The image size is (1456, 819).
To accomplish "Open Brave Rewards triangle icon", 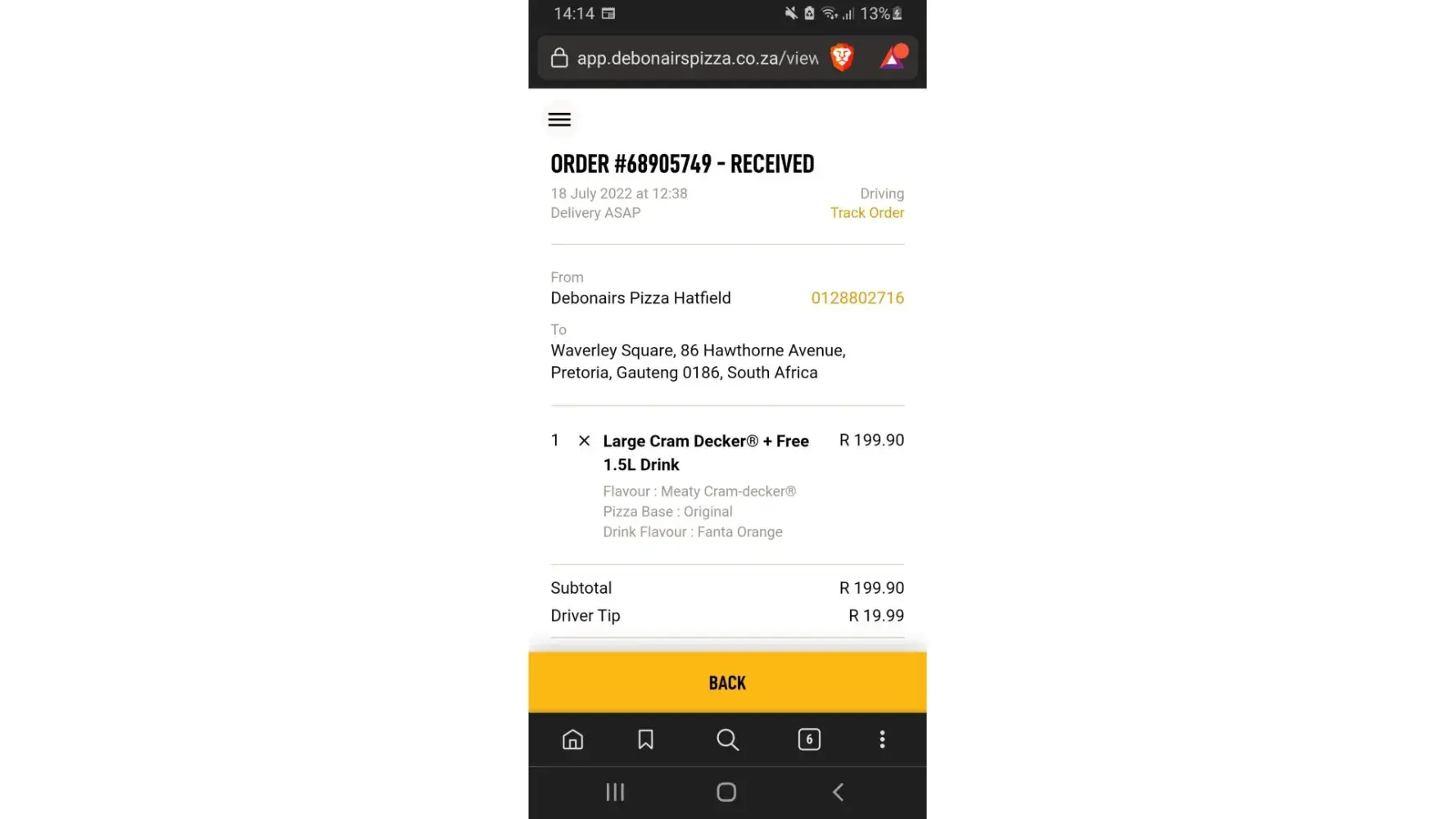I will pyautogui.click(x=893, y=57).
